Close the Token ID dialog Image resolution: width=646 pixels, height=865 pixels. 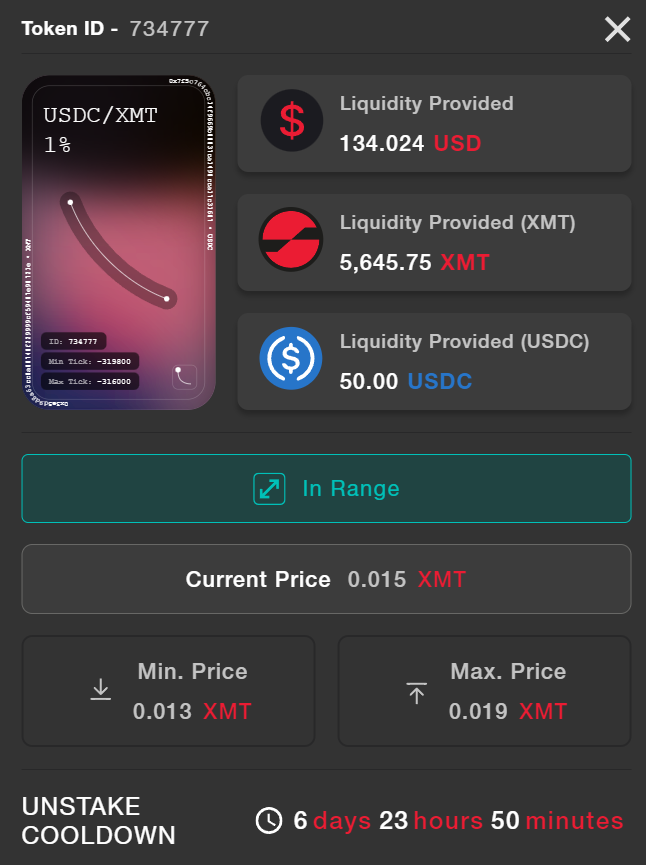pyautogui.click(x=617, y=29)
